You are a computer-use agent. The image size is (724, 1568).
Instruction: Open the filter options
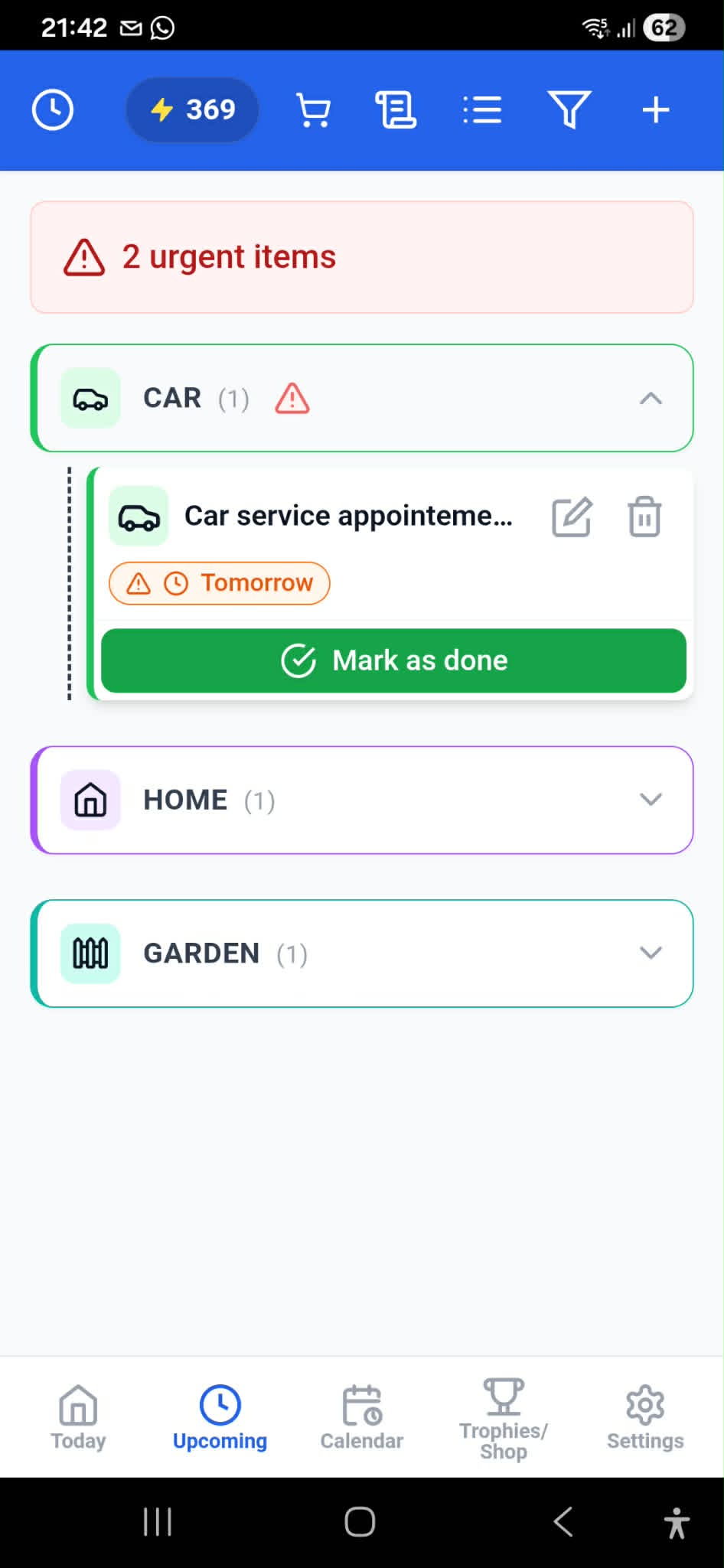click(x=569, y=110)
